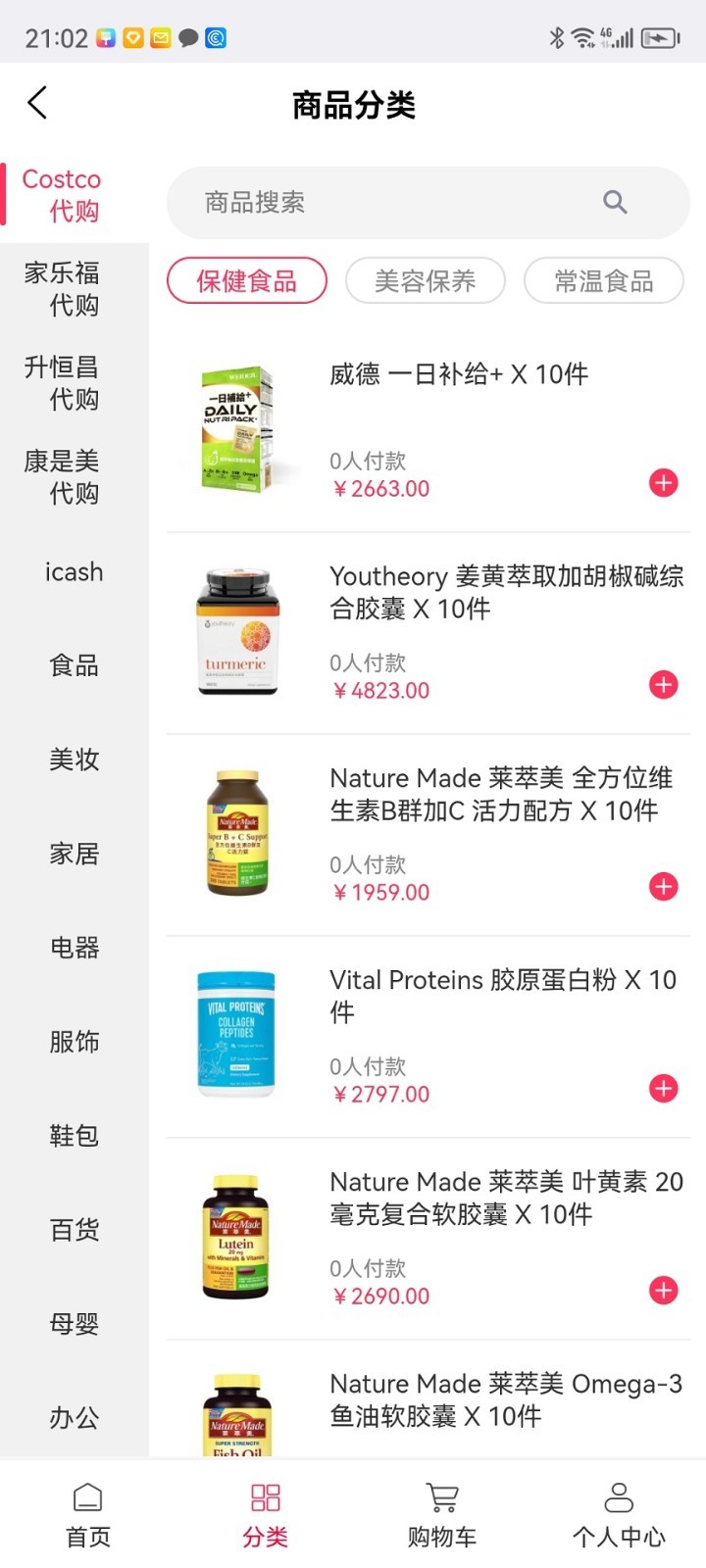Switch to 个人中心 profile tab
The width and height of the screenshot is (706, 1568).
[x=619, y=1515]
